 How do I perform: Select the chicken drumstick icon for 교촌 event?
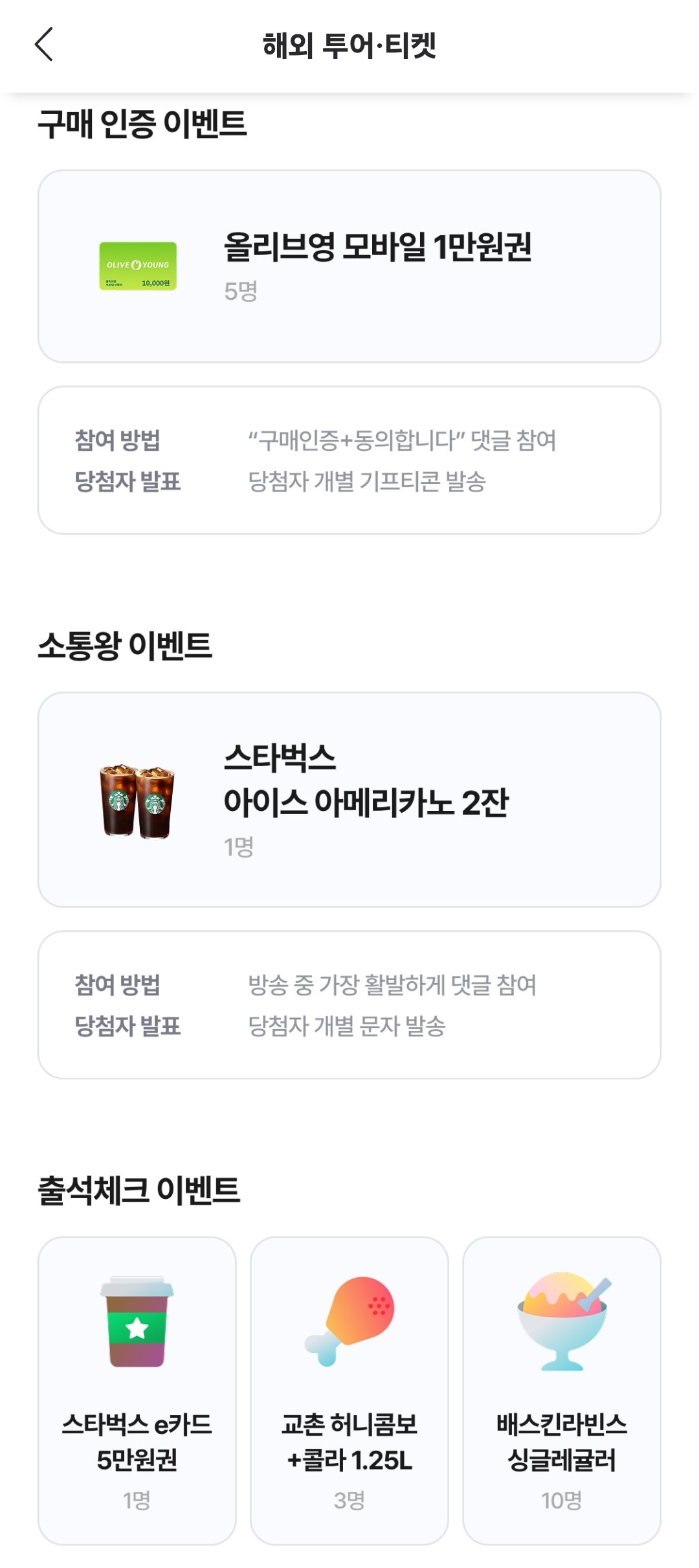point(353,1321)
